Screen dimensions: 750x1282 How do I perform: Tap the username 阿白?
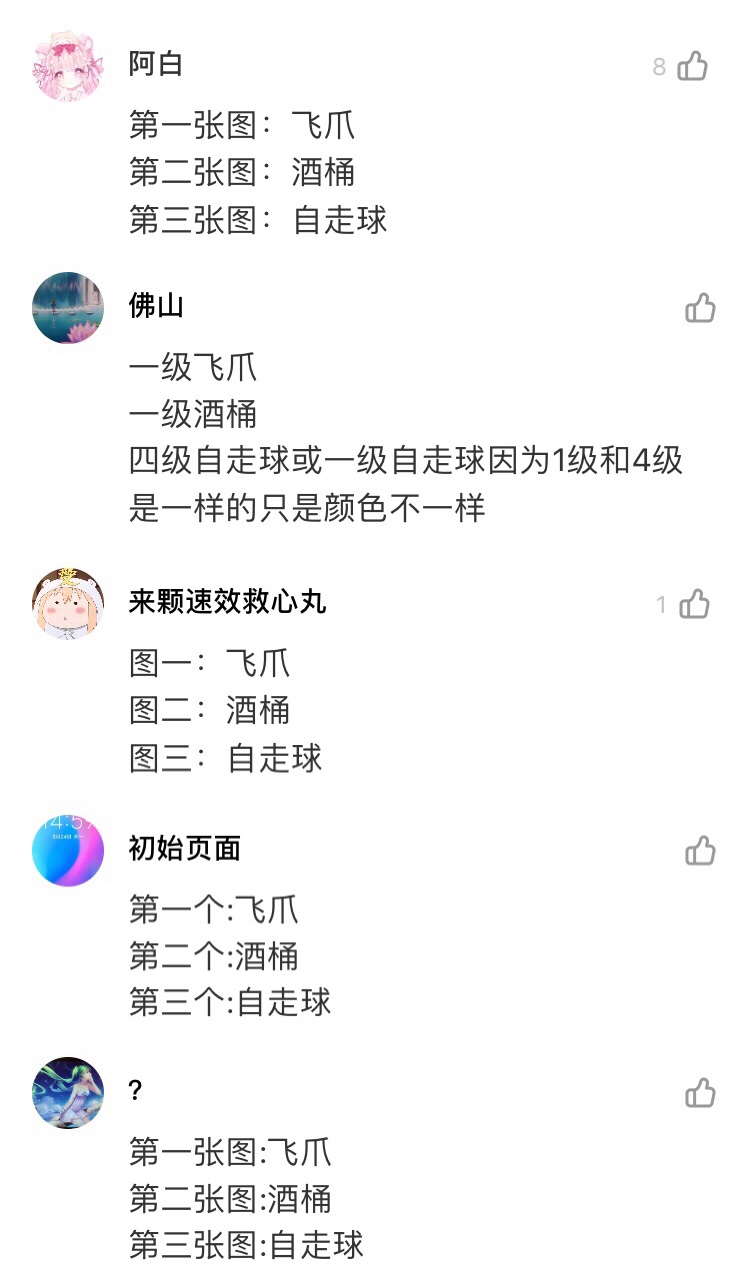click(x=156, y=64)
